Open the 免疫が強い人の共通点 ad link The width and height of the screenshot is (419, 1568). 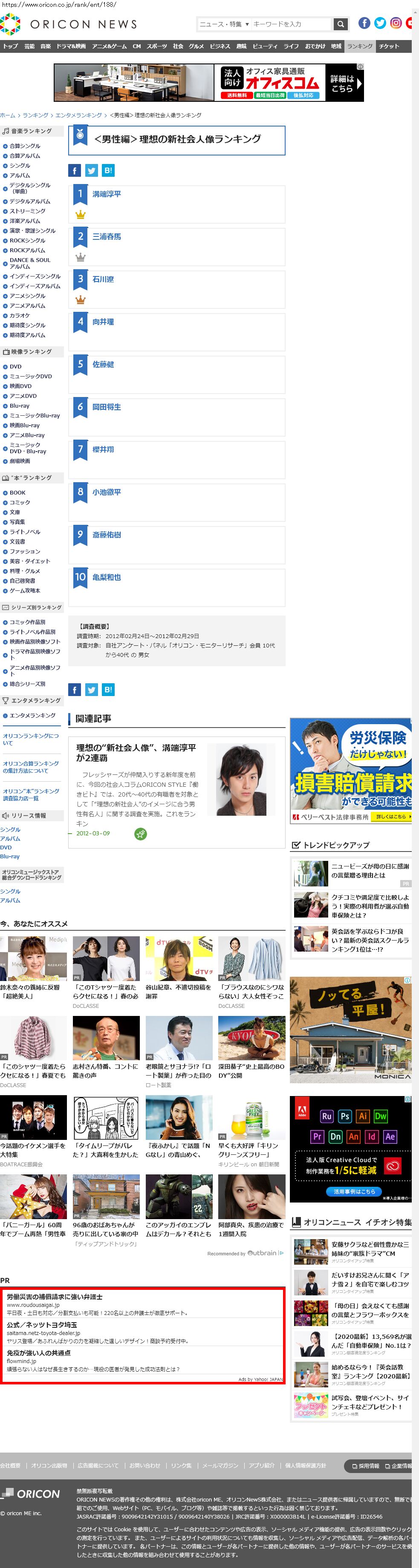[x=39, y=1352]
